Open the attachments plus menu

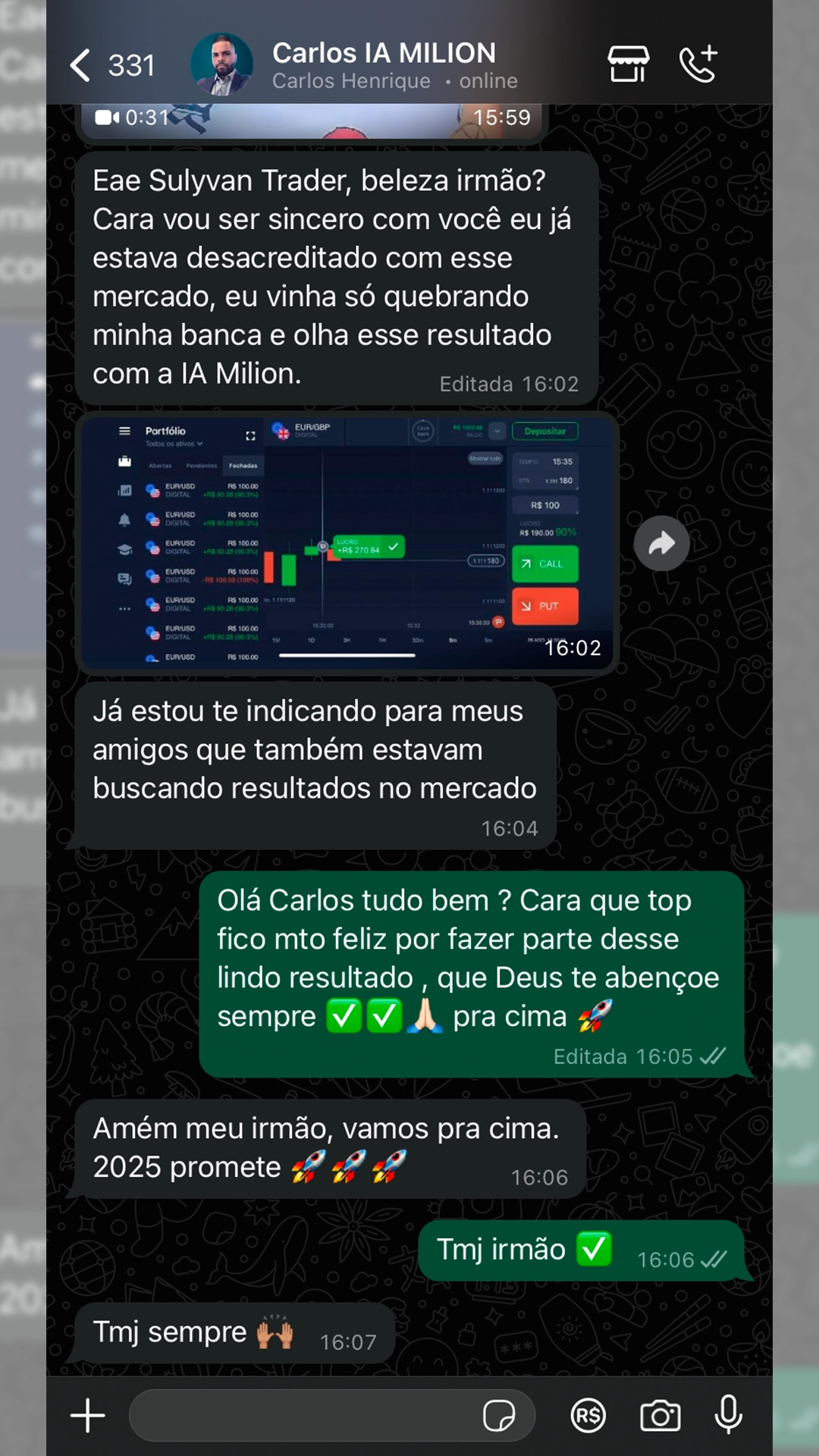(x=88, y=1416)
